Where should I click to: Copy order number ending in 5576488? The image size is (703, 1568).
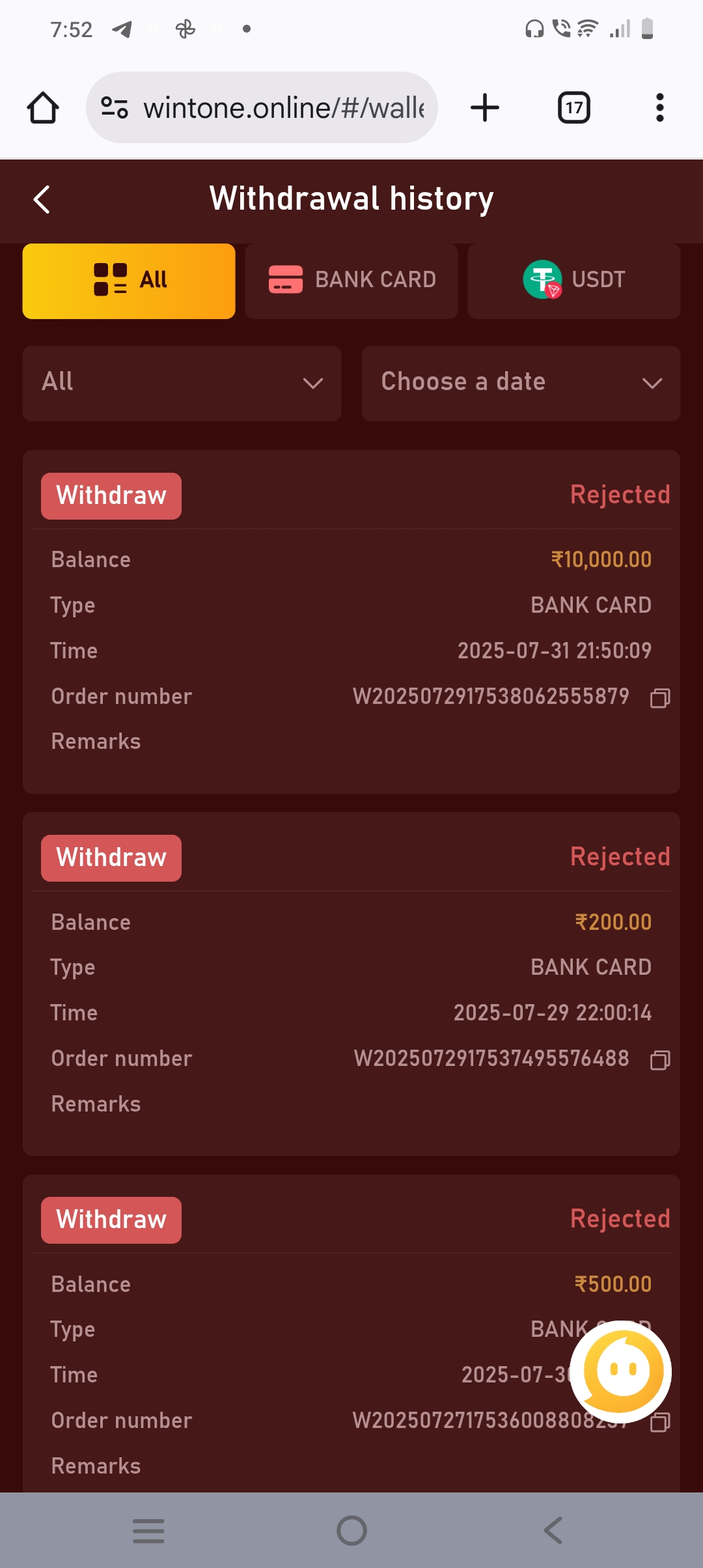pyautogui.click(x=660, y=1060)
